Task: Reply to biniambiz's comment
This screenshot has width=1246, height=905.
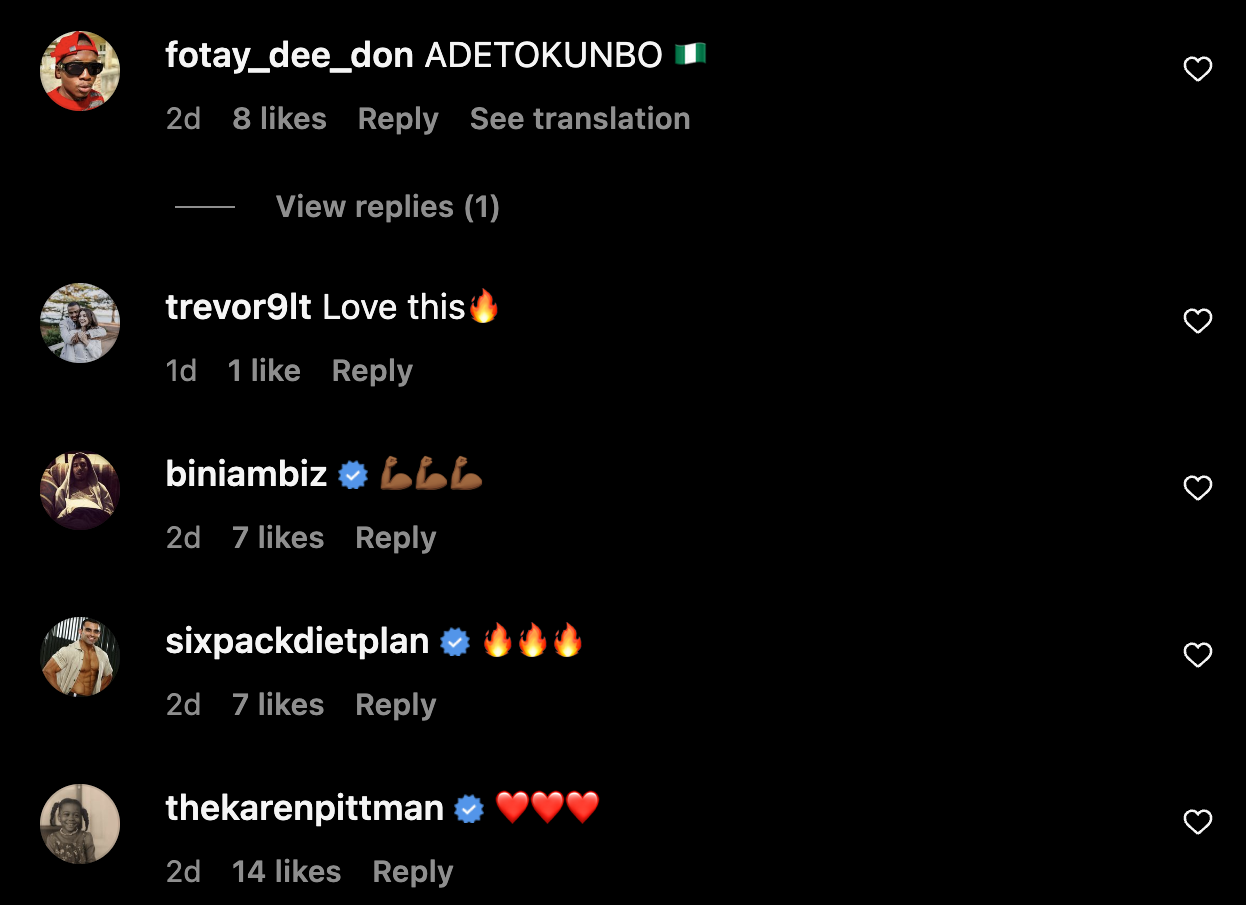Action: (x=395, y=538)
